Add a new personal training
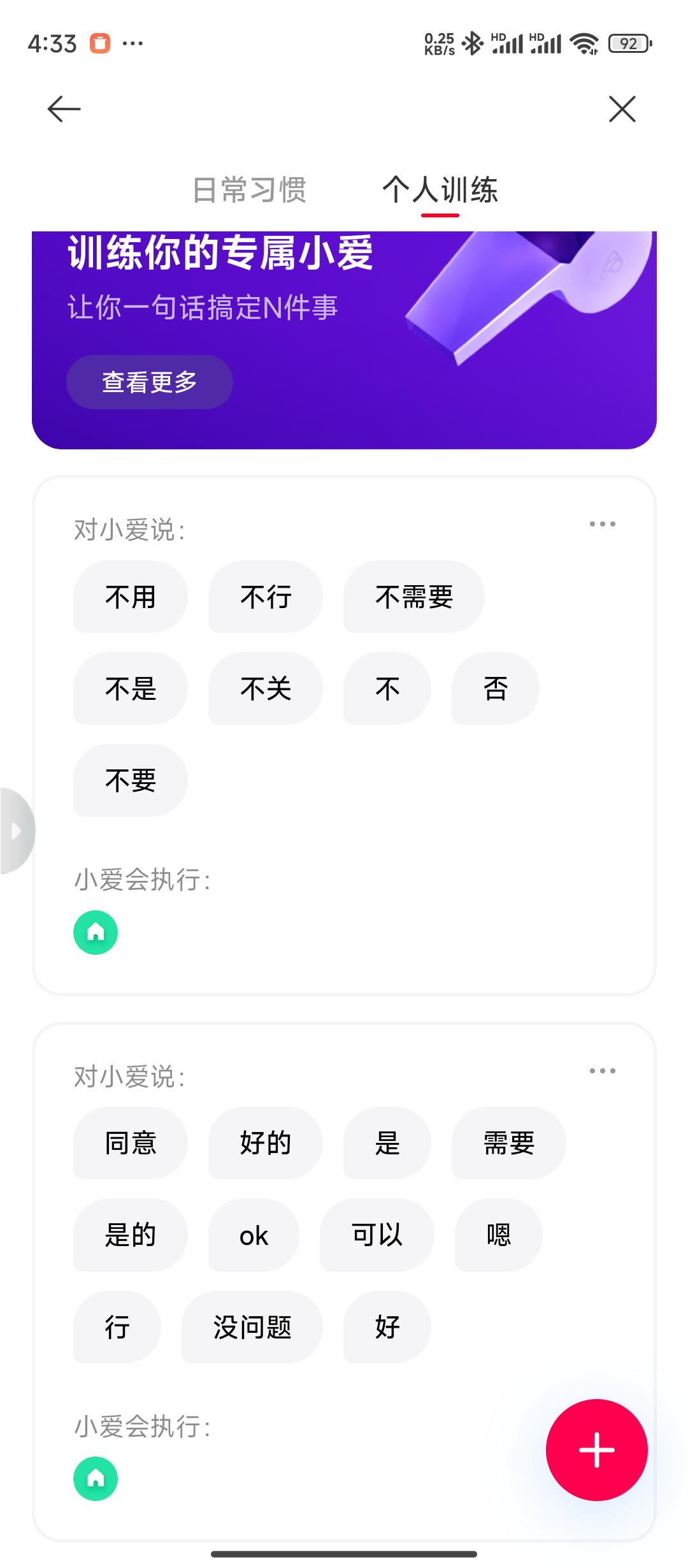Image resolution: width=688 pixels, height=1568 pixels. [596, 1450]
